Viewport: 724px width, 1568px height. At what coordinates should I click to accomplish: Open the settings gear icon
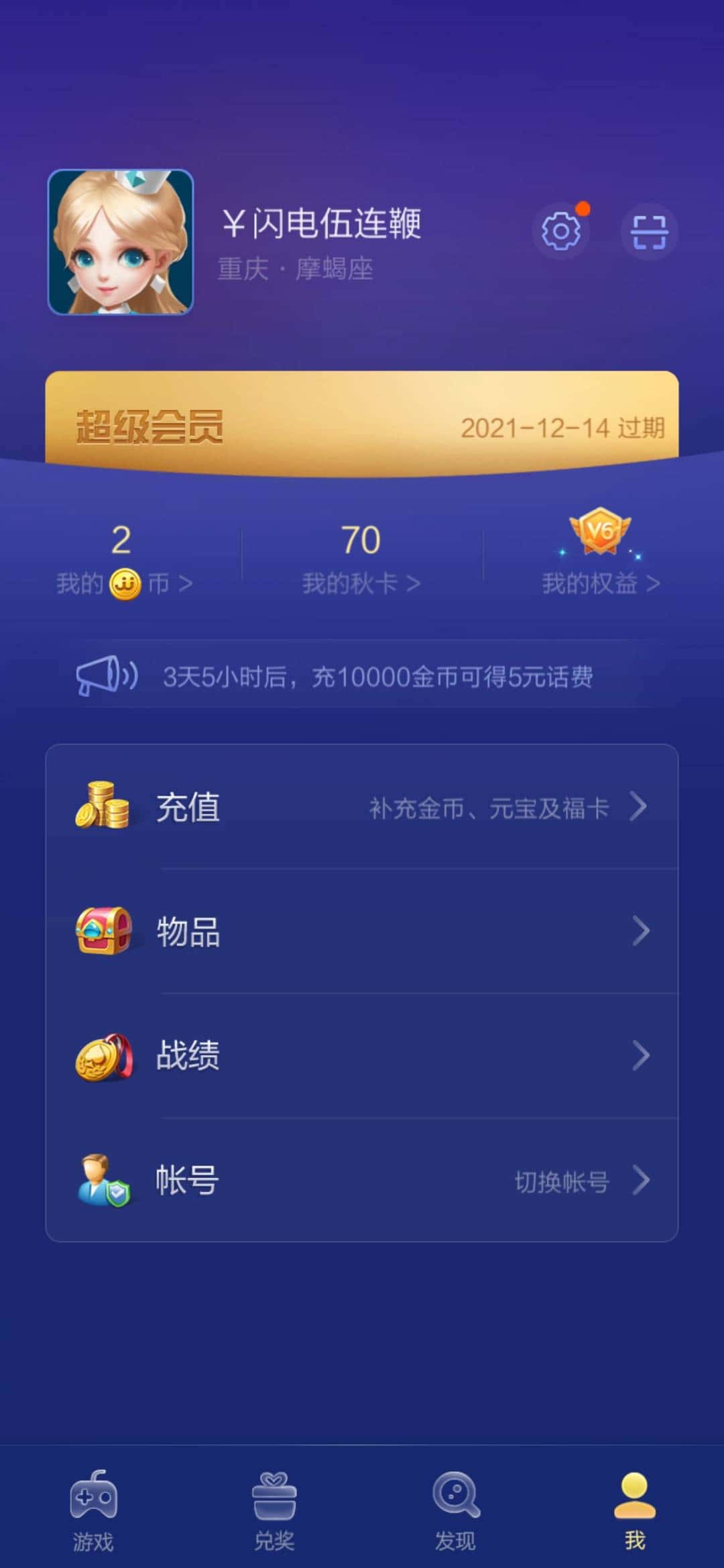[x=562, y=231]
